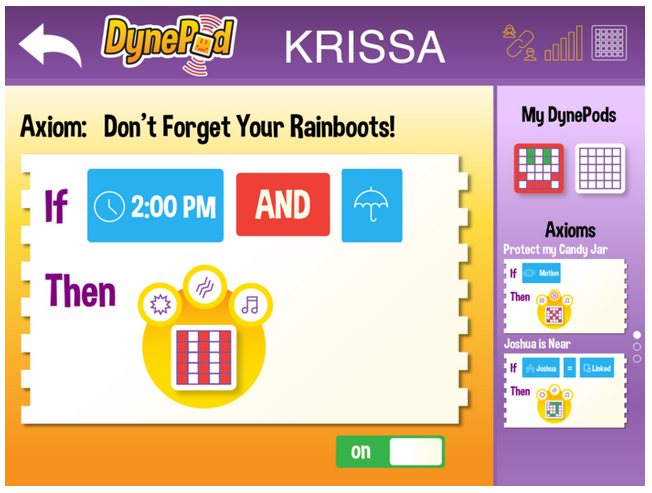Image resolution: width=652 pixels, height=493 pixels.
Task: Select the purple DynePod in My DynePods
Action: pyautogui.click(x=600, y=167)
